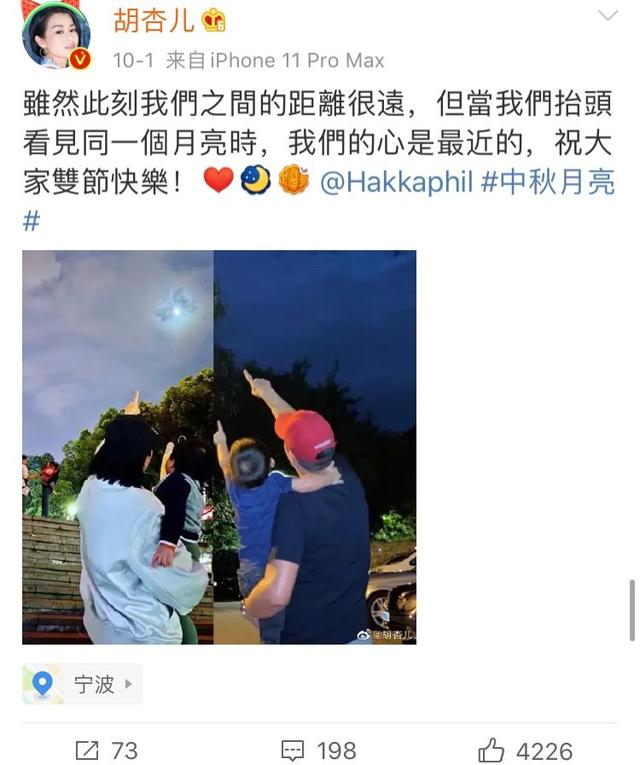Expand the post options chevron
This screenshot has width=640, height=765.
point(607,16)
